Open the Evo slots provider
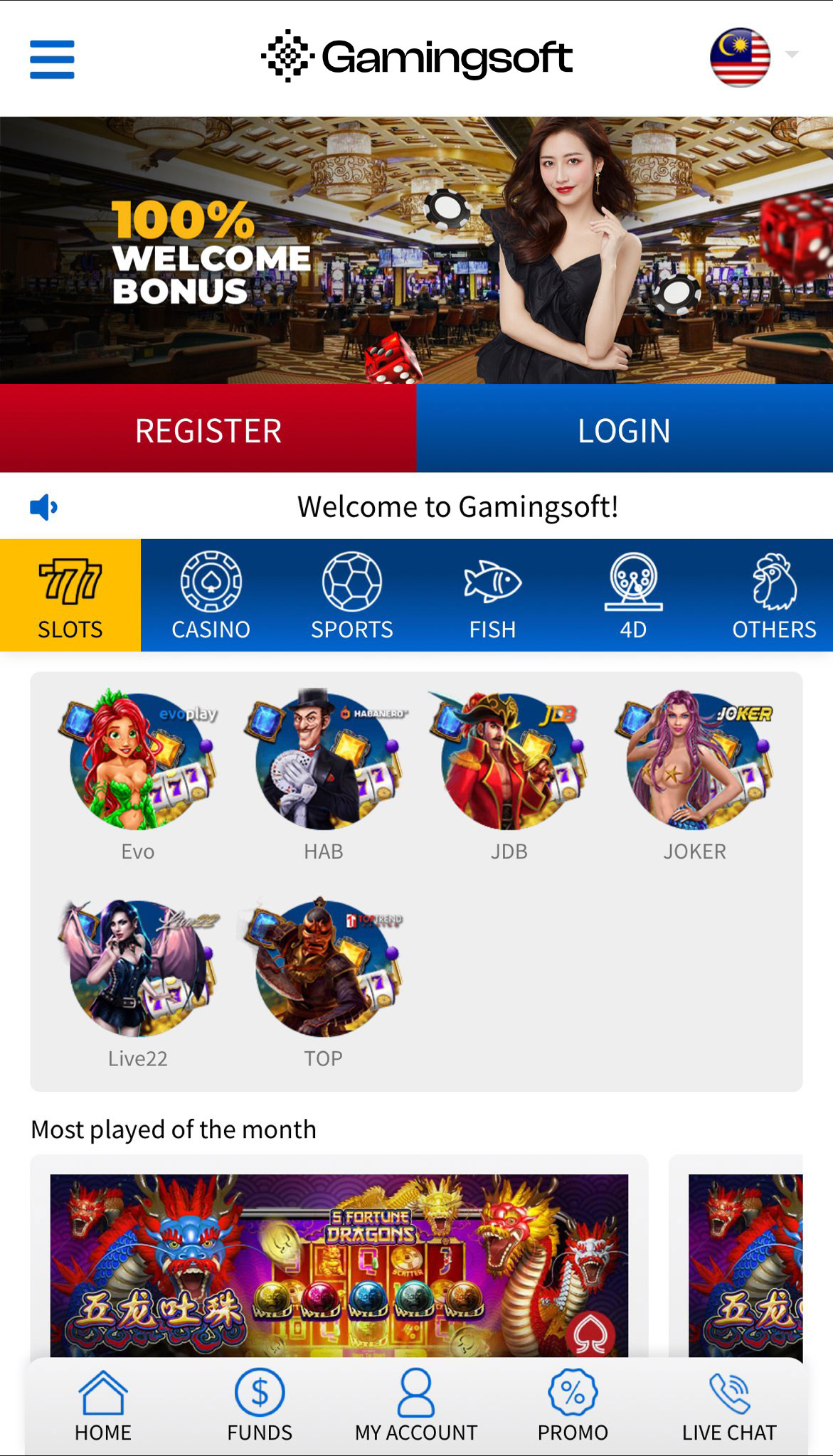This screenshot has width=833, height=1456. pyautogui.click(x=138, y=773)
